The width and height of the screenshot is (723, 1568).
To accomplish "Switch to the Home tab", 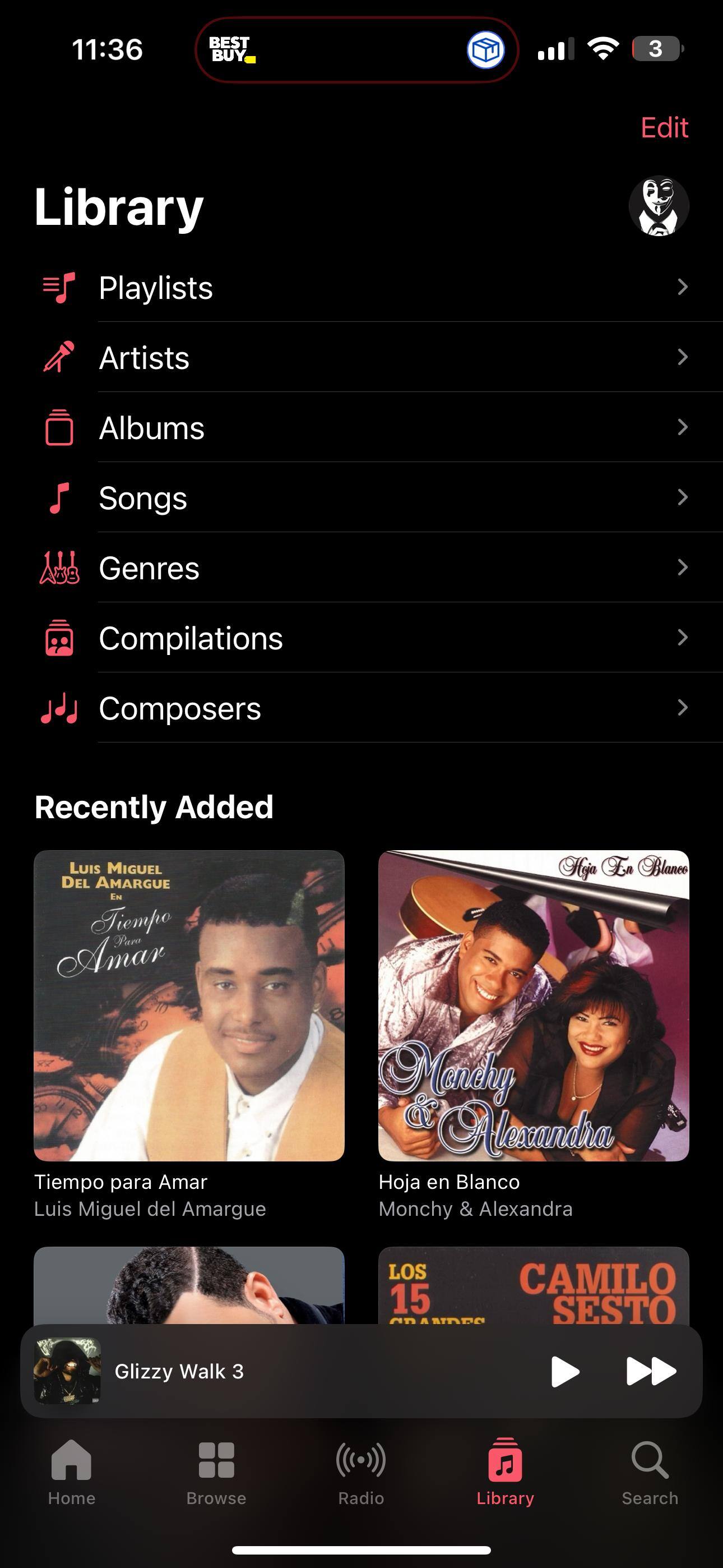I will 72,1472.
